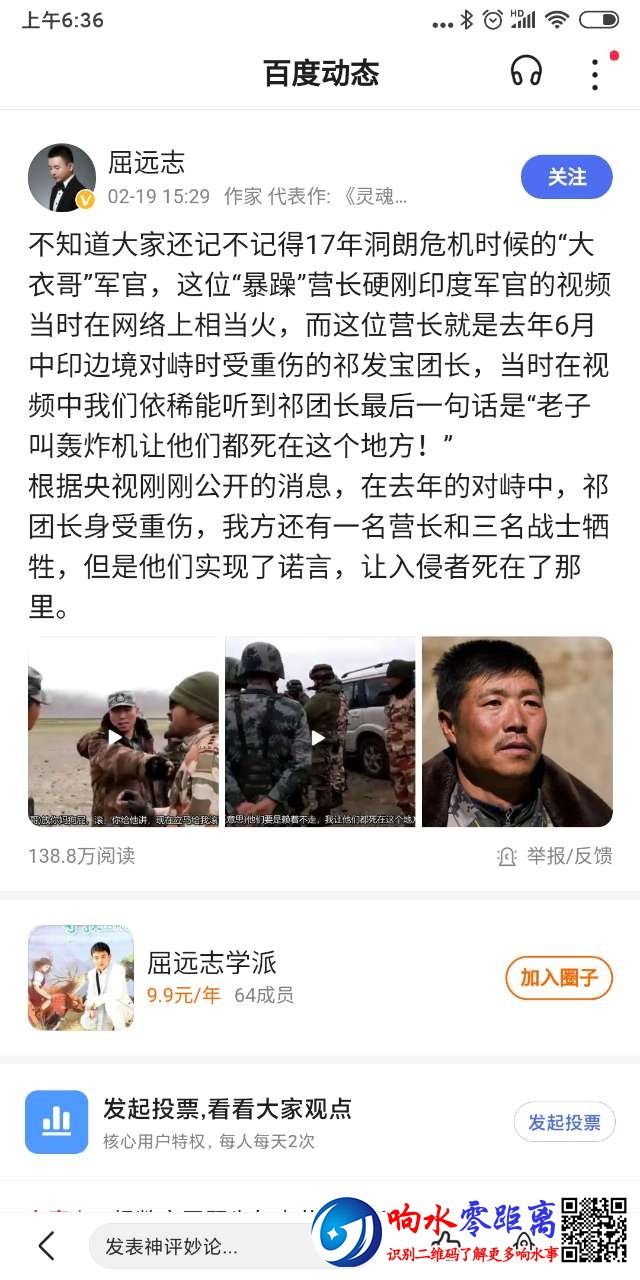Open the portrait photo of the man
The height and width of the screenshot is (1280, 640).
click(516, 732)
